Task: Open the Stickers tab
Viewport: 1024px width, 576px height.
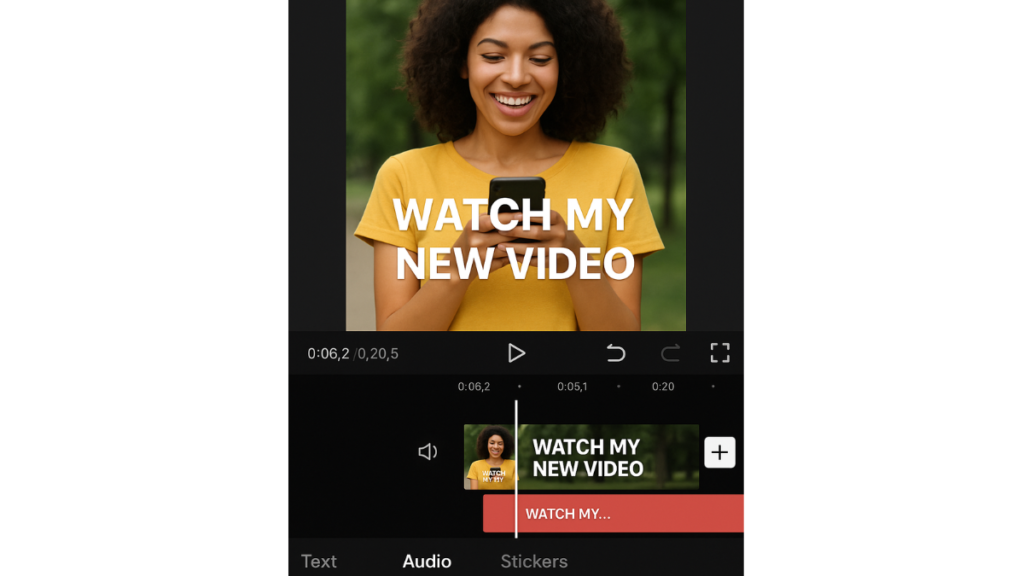Action: point(534,561)
